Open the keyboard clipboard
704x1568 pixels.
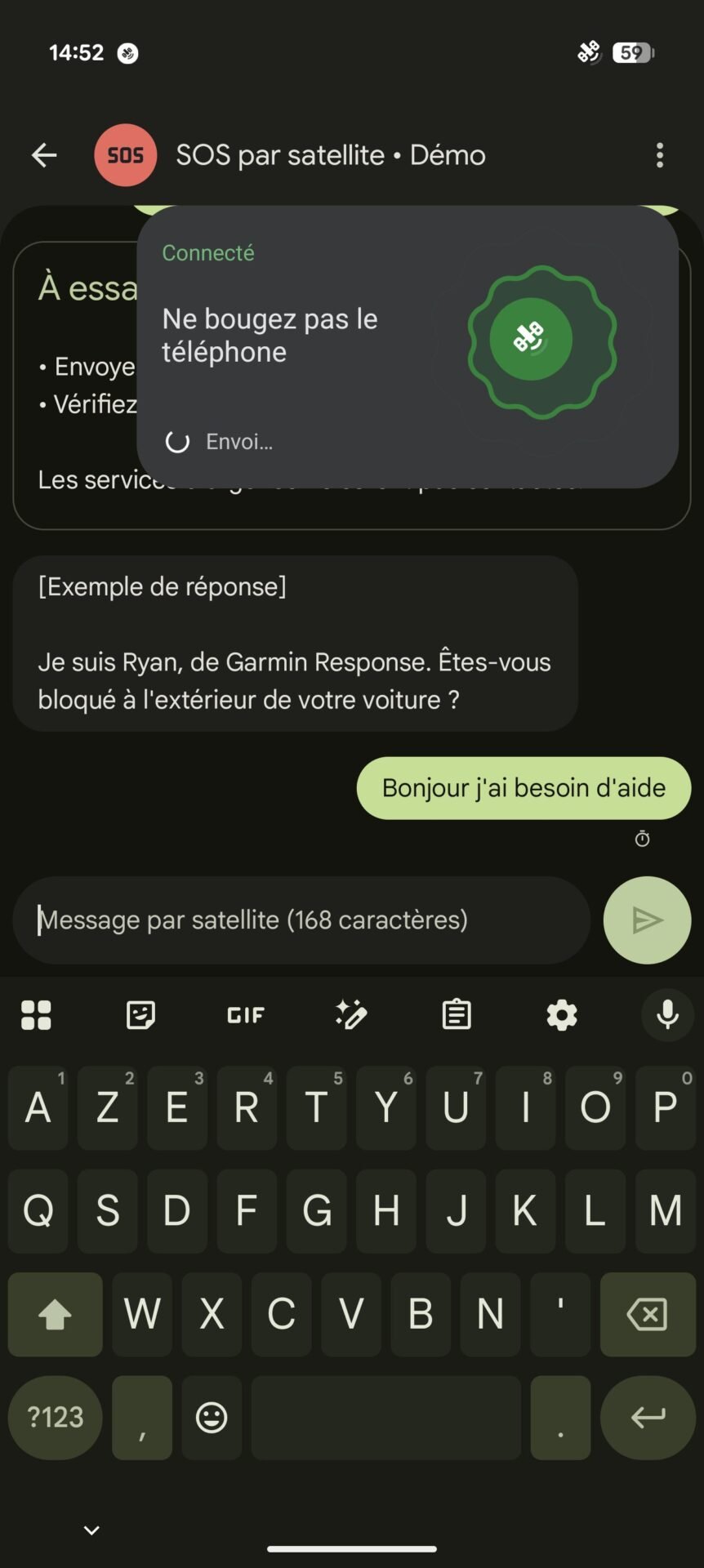click(457, 1015)
